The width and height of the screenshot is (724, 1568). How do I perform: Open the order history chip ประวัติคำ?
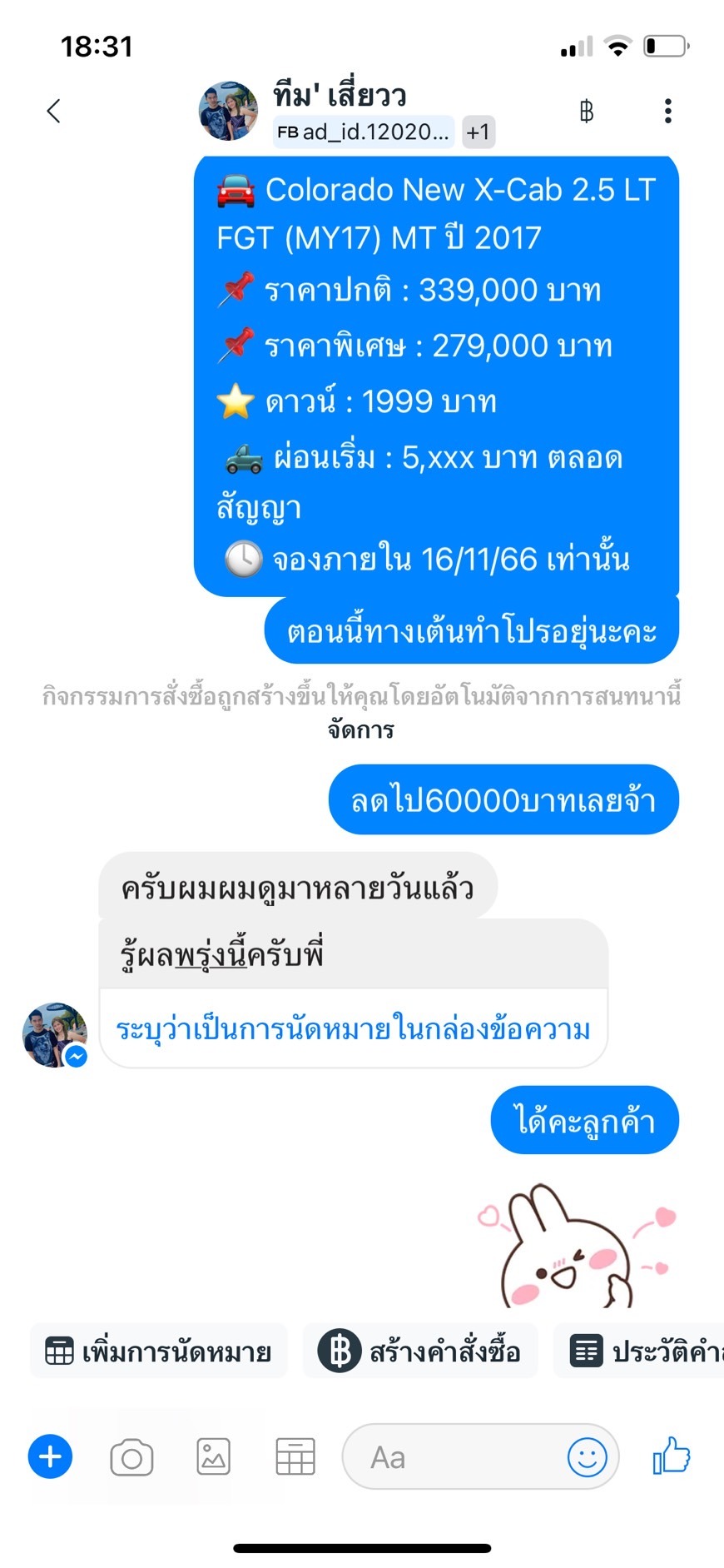638,1351
